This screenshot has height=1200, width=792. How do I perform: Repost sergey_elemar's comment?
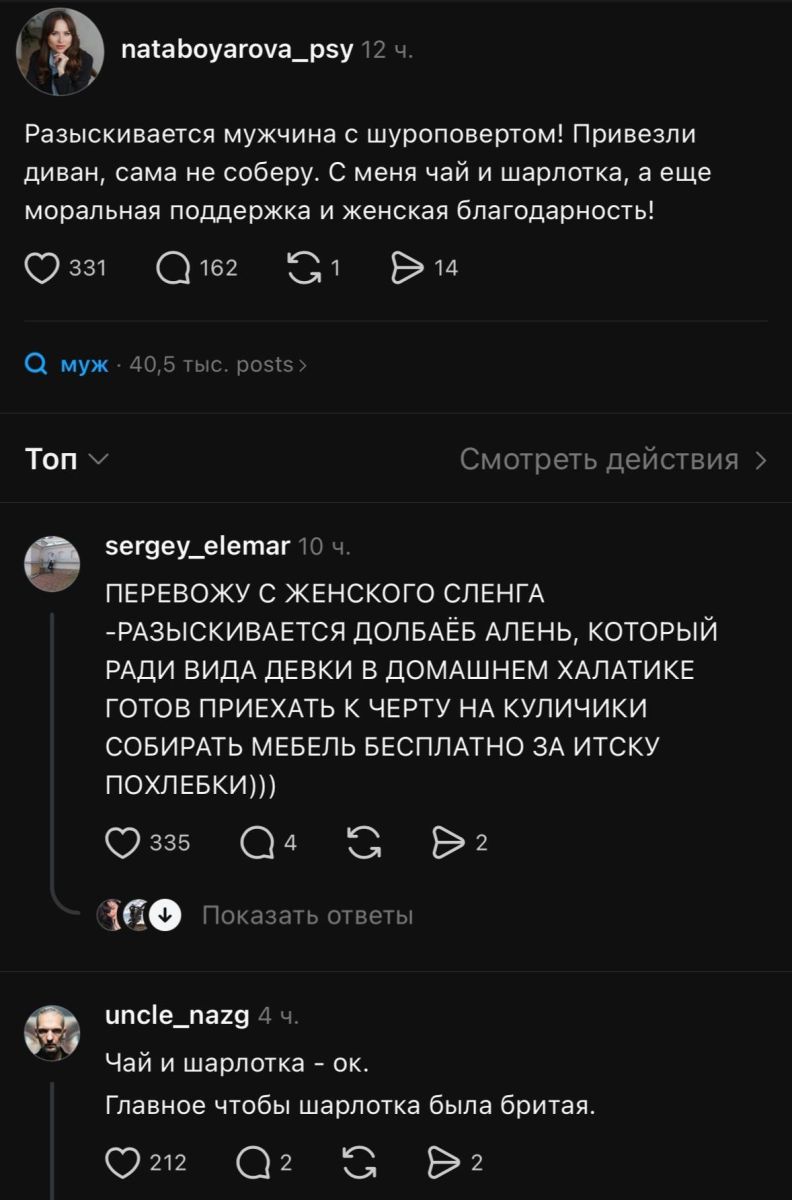coord(364,843)
